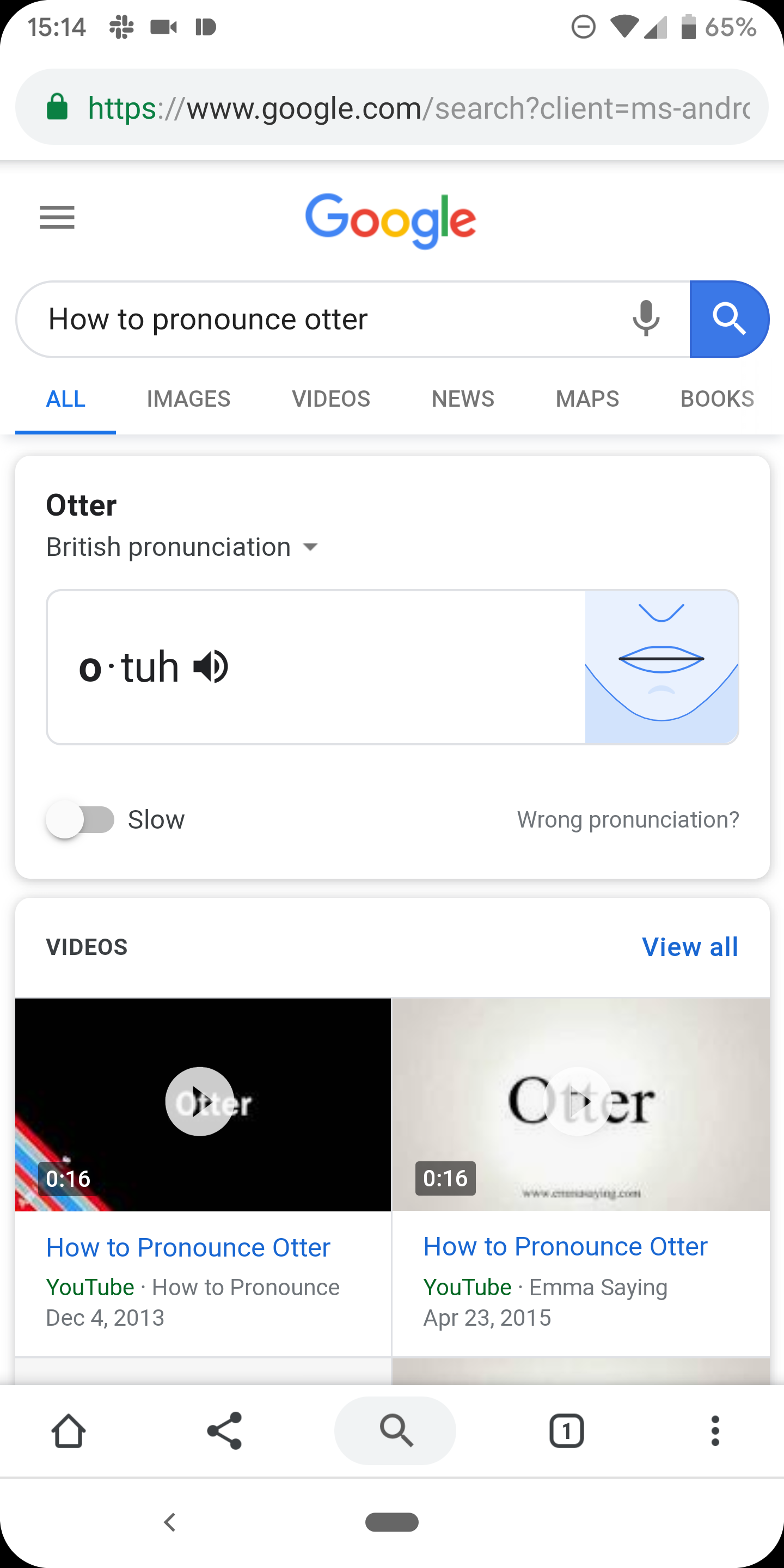
Task: Open the MAPS tab
Action: [x=587, y=399]
